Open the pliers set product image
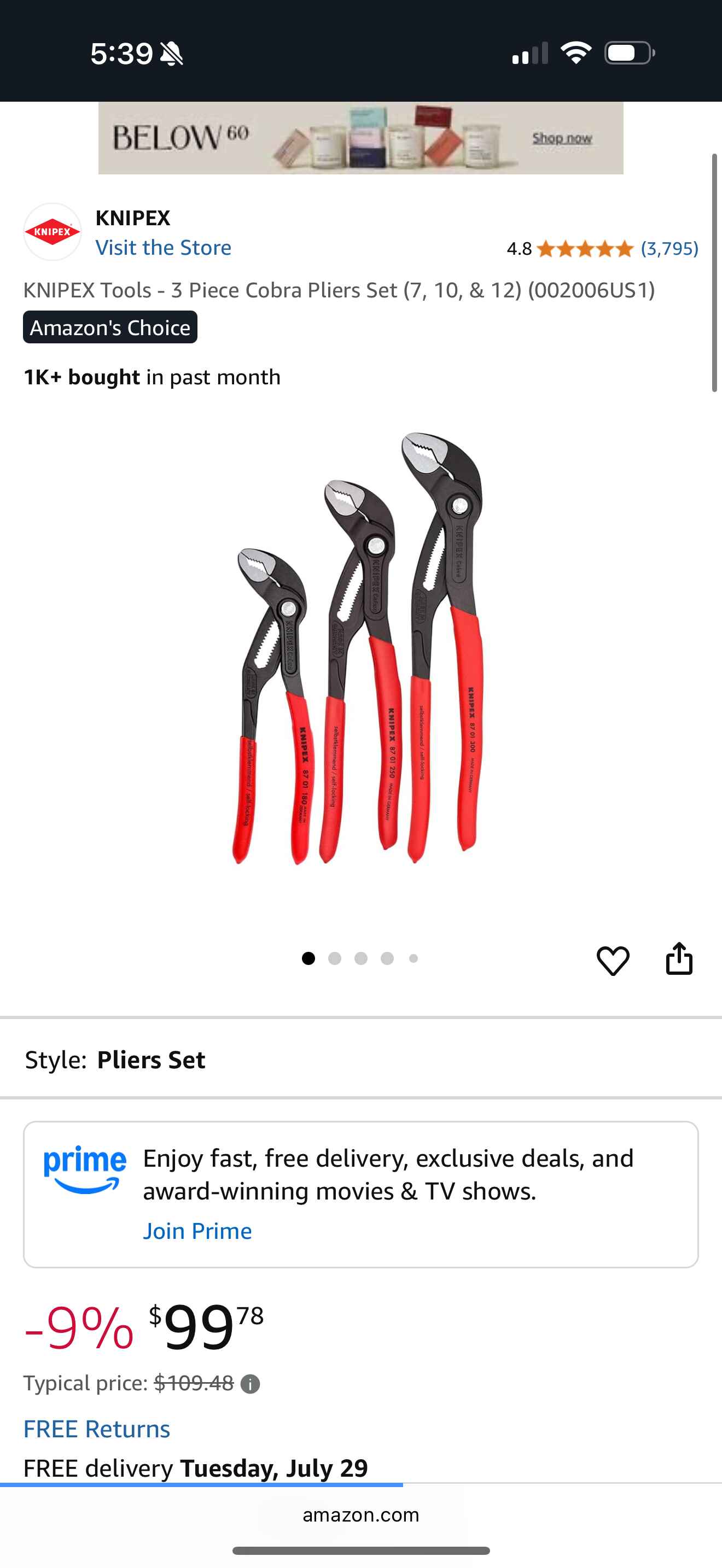This screenshot has height=1568, width=722. (360, 648)
